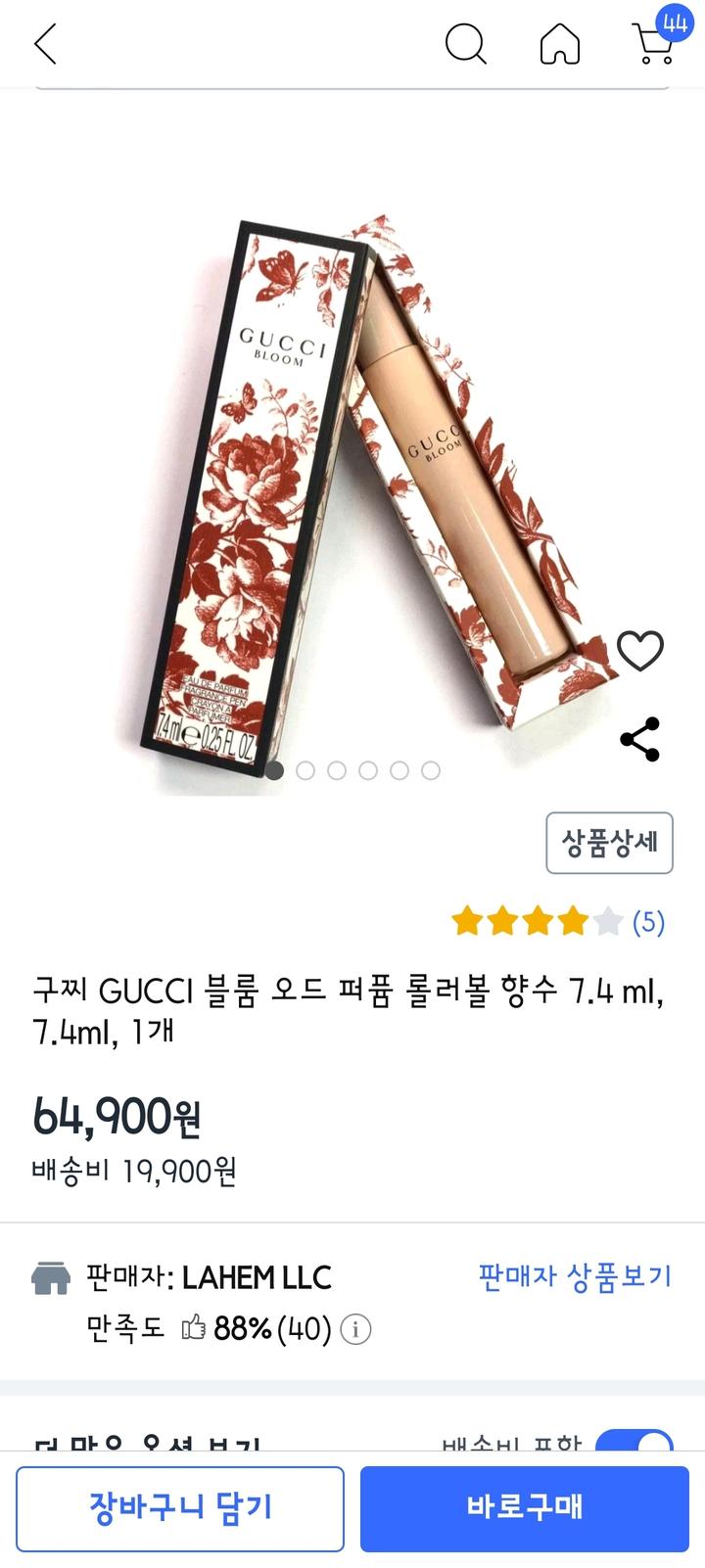Open the search icon
The width and height of the screenshot is (705, 1568).
465,44
